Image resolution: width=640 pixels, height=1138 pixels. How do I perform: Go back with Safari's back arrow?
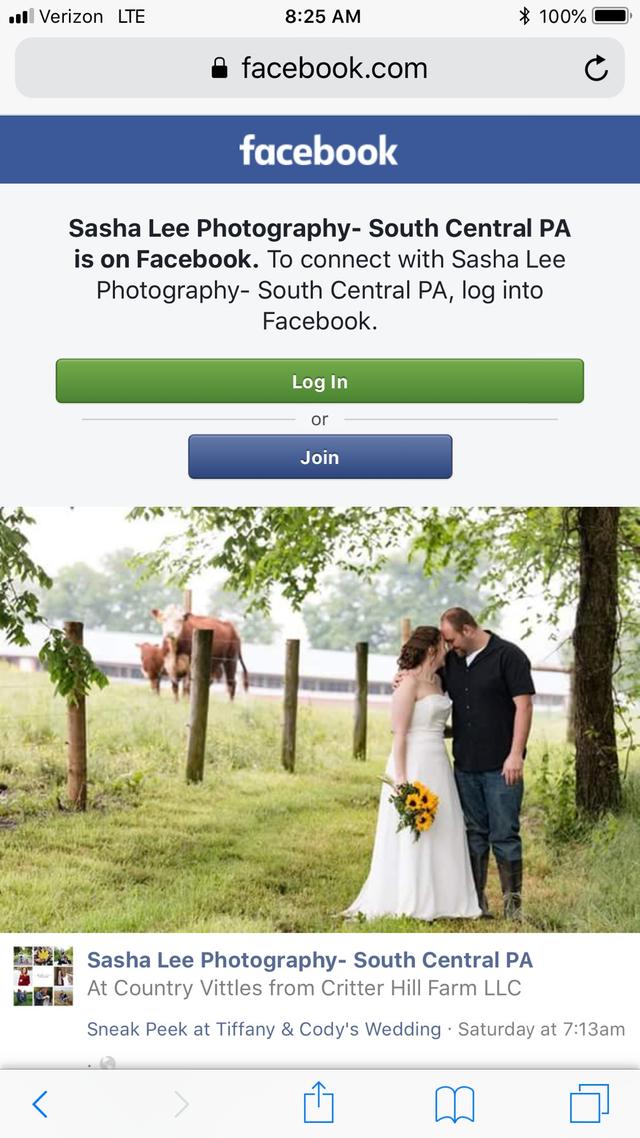coord(40,1104)
